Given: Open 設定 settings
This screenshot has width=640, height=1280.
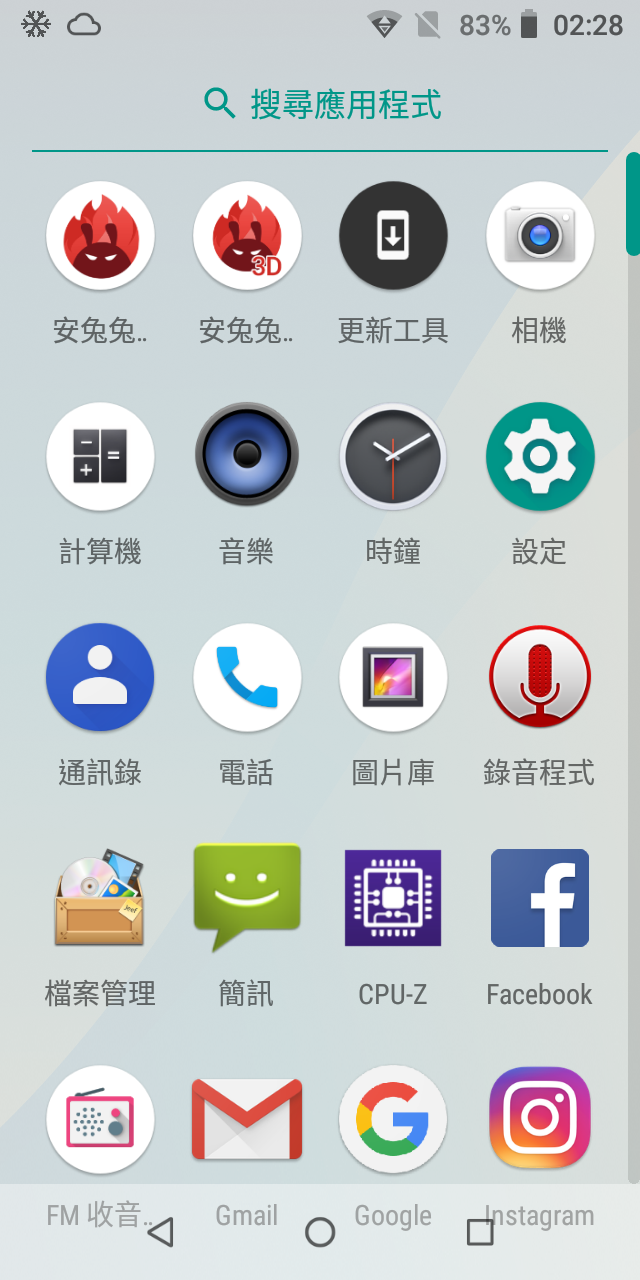Looking at the screenshot, I should (539, 457).
